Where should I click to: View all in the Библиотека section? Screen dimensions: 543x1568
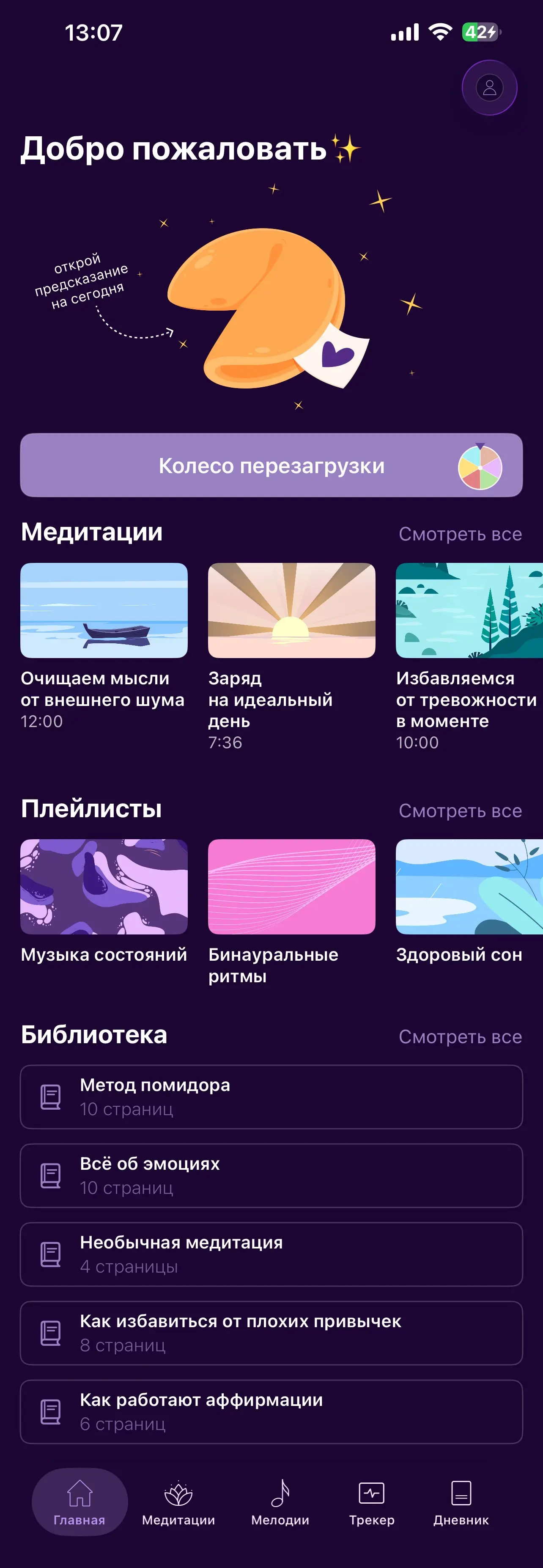[x=460, y=1036]
